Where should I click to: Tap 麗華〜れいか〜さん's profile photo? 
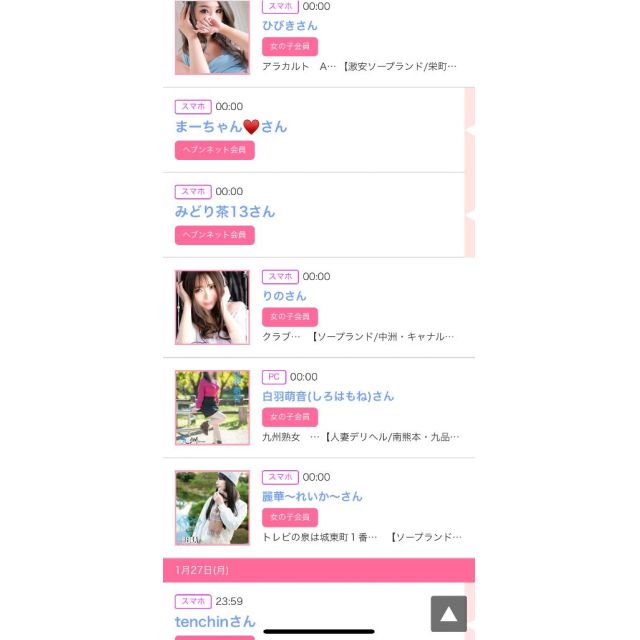[212, 508]
